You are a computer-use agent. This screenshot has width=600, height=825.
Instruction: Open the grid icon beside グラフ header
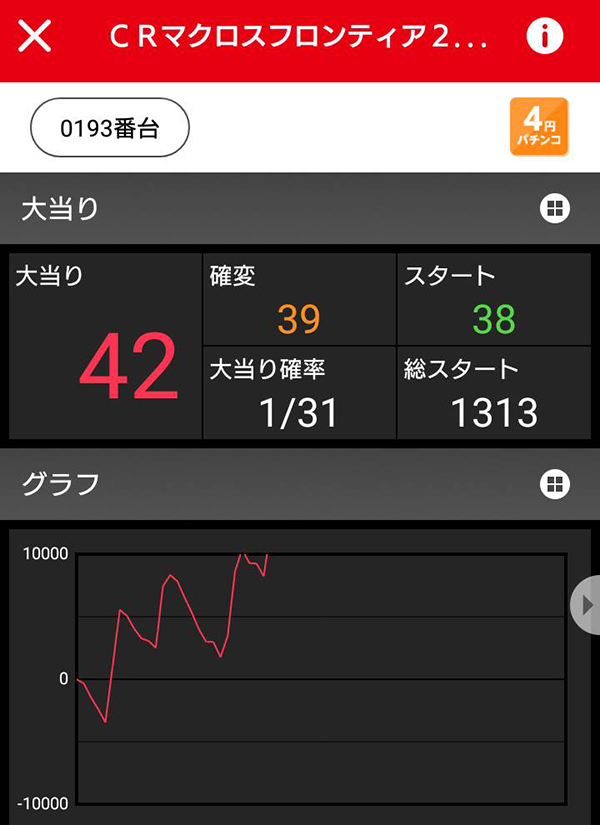(x=553, y=484)
